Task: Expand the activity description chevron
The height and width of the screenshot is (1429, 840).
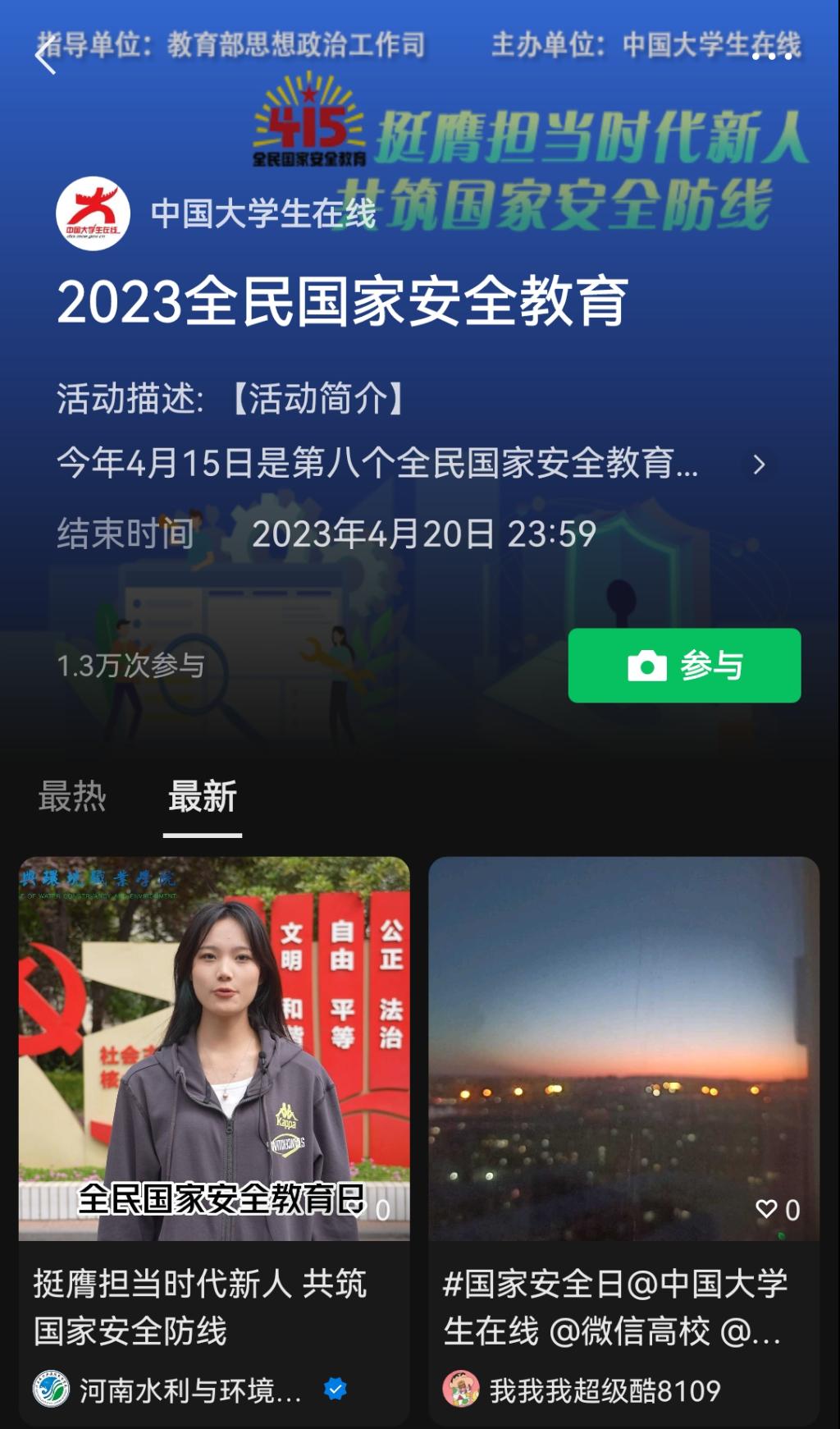Action: 759,465
